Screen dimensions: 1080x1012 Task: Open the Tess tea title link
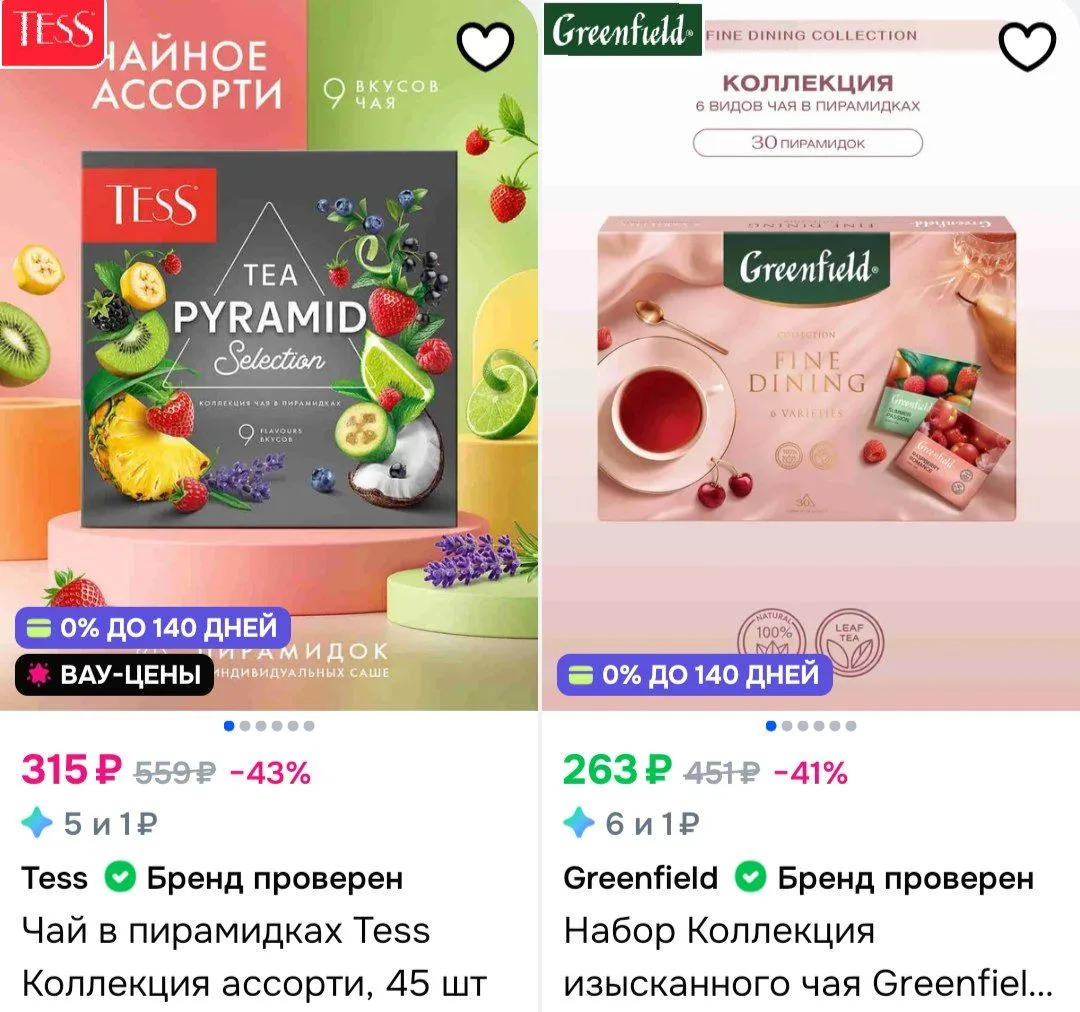253,957
